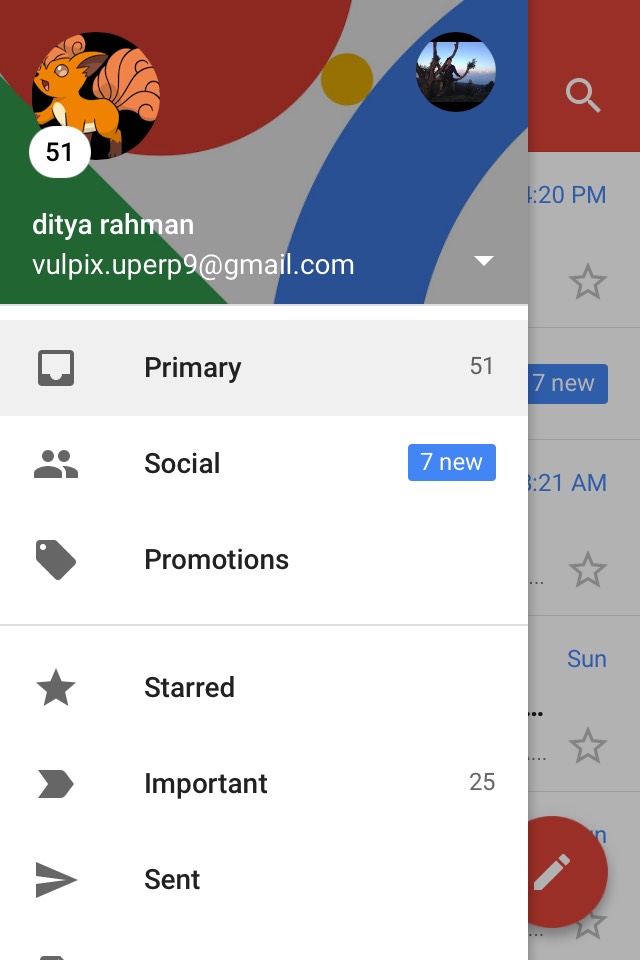Tap the Vulpix profile avatar
The width and height of the screenshot is (640, 960).
96,95
